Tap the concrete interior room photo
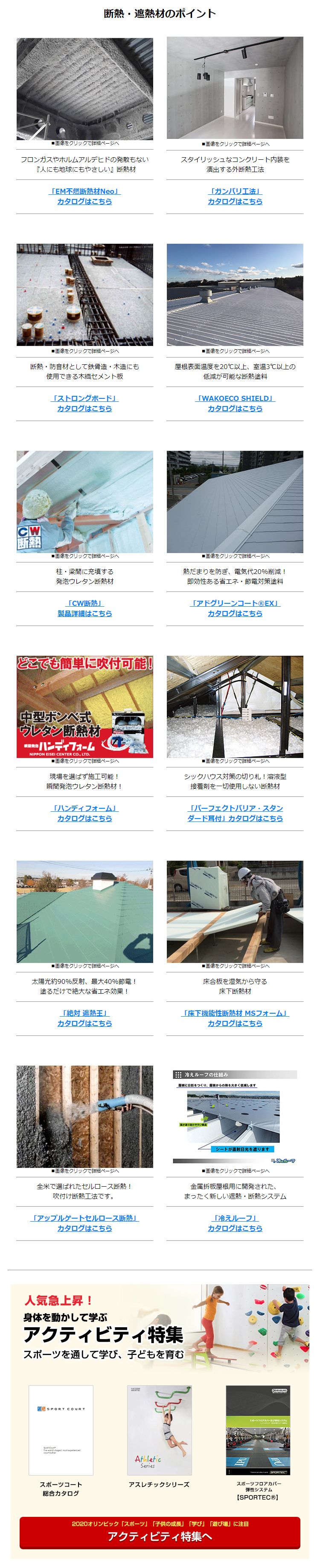The height and width of the screenshot is (1568, 320). tap(235, 88)
